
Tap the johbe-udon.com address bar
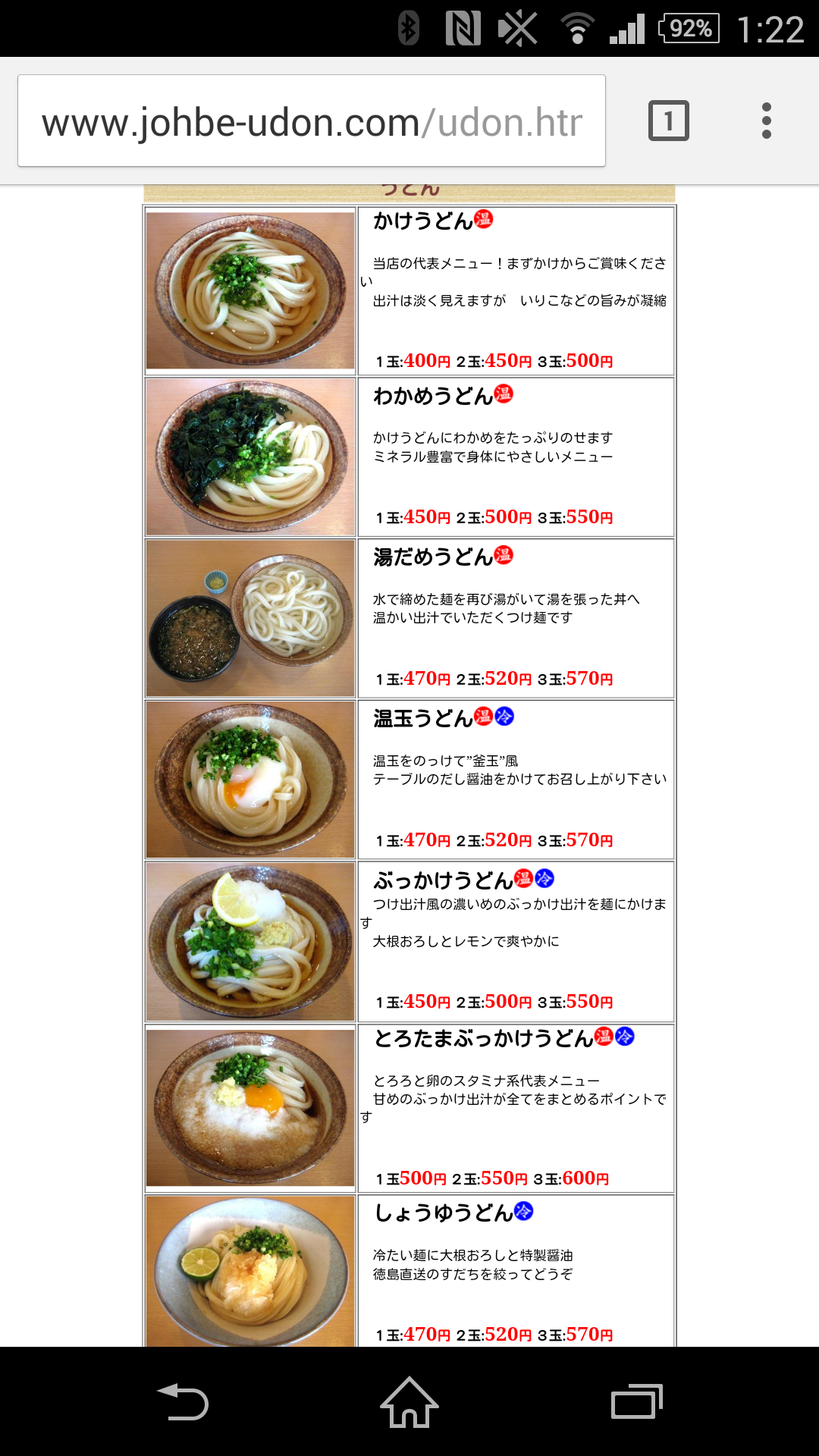coord(311,121)
